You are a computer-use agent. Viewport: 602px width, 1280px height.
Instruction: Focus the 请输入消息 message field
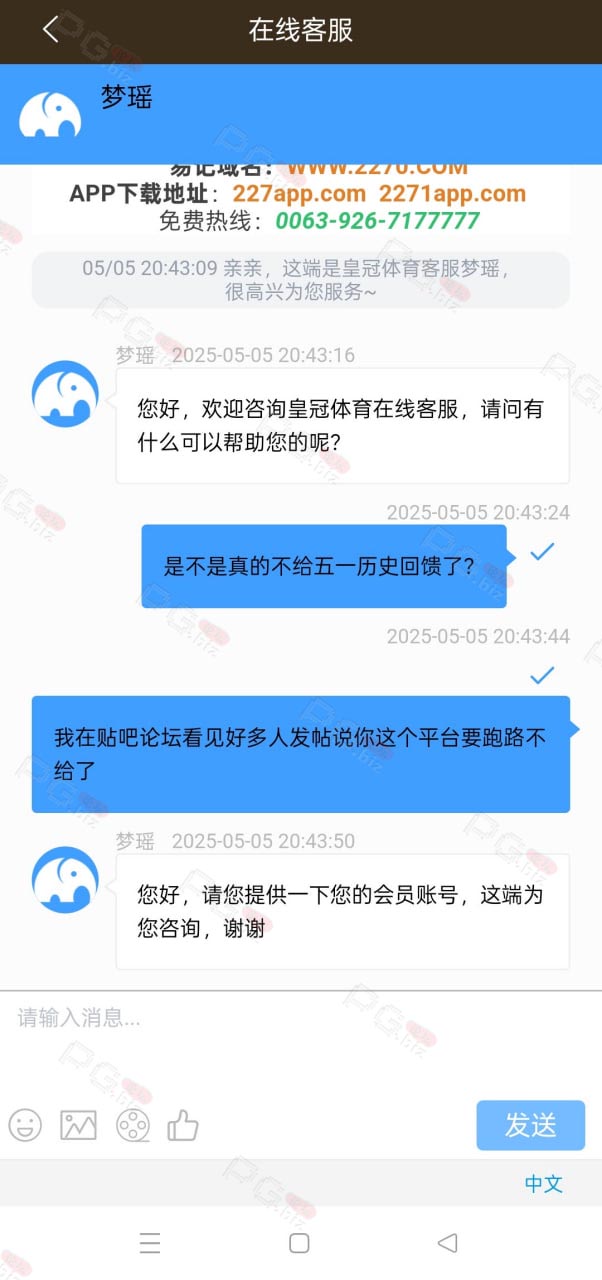[301, 1038]
